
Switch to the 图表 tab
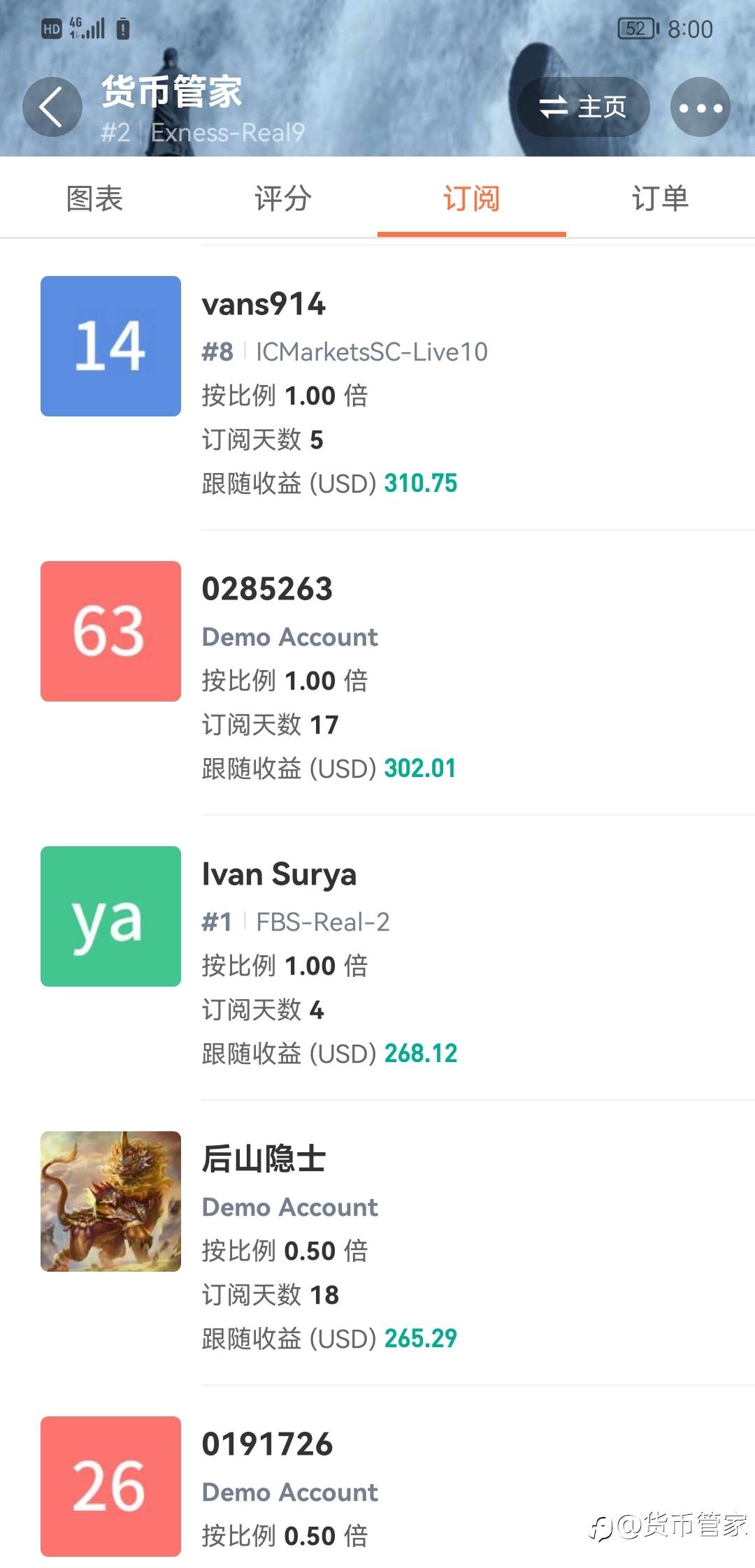94,198
